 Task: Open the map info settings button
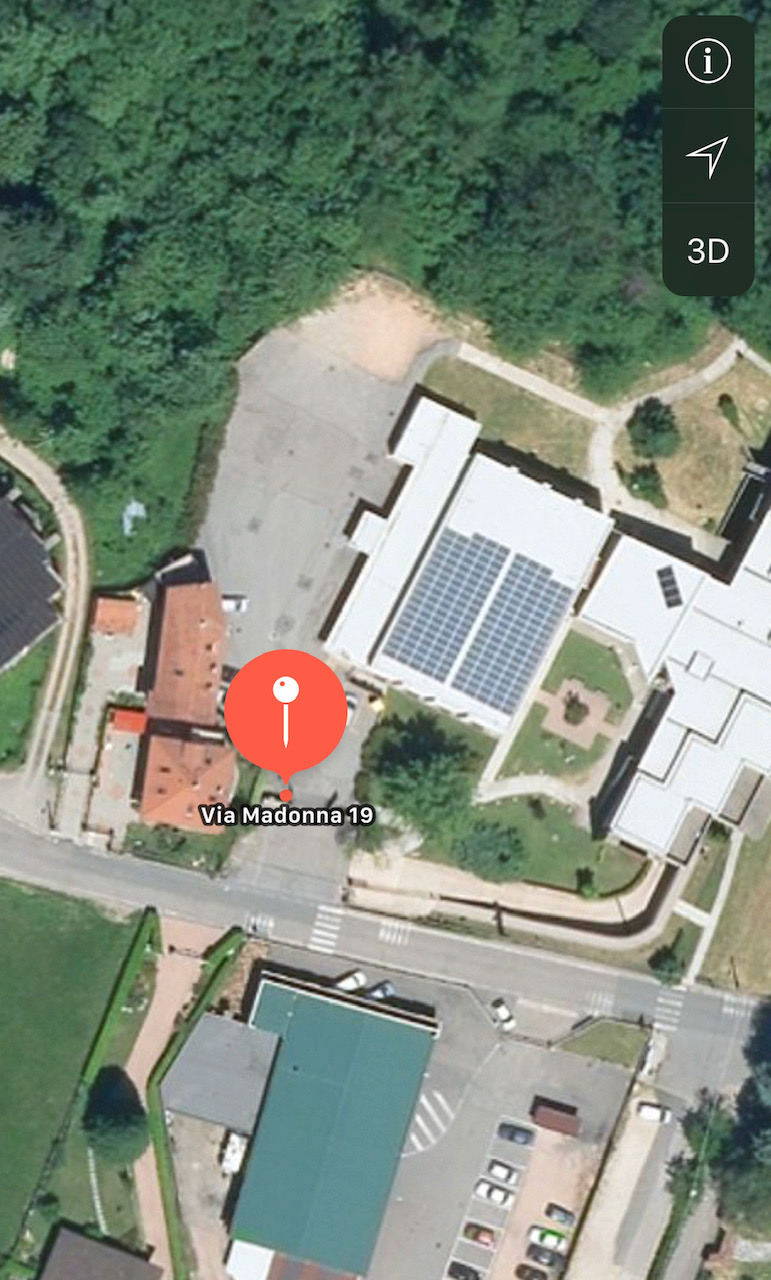(x=707, y=62)
